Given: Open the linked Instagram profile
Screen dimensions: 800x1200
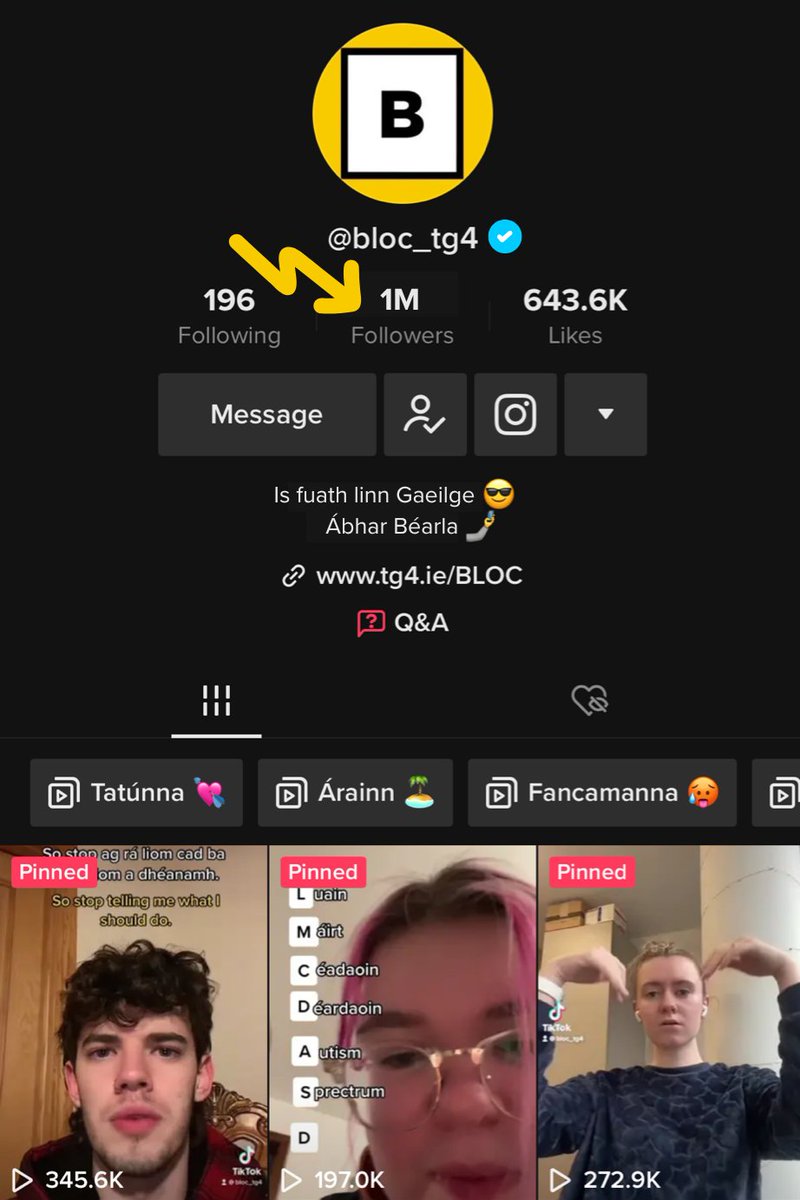Looking at the screenshot, I should pos(515,415).
